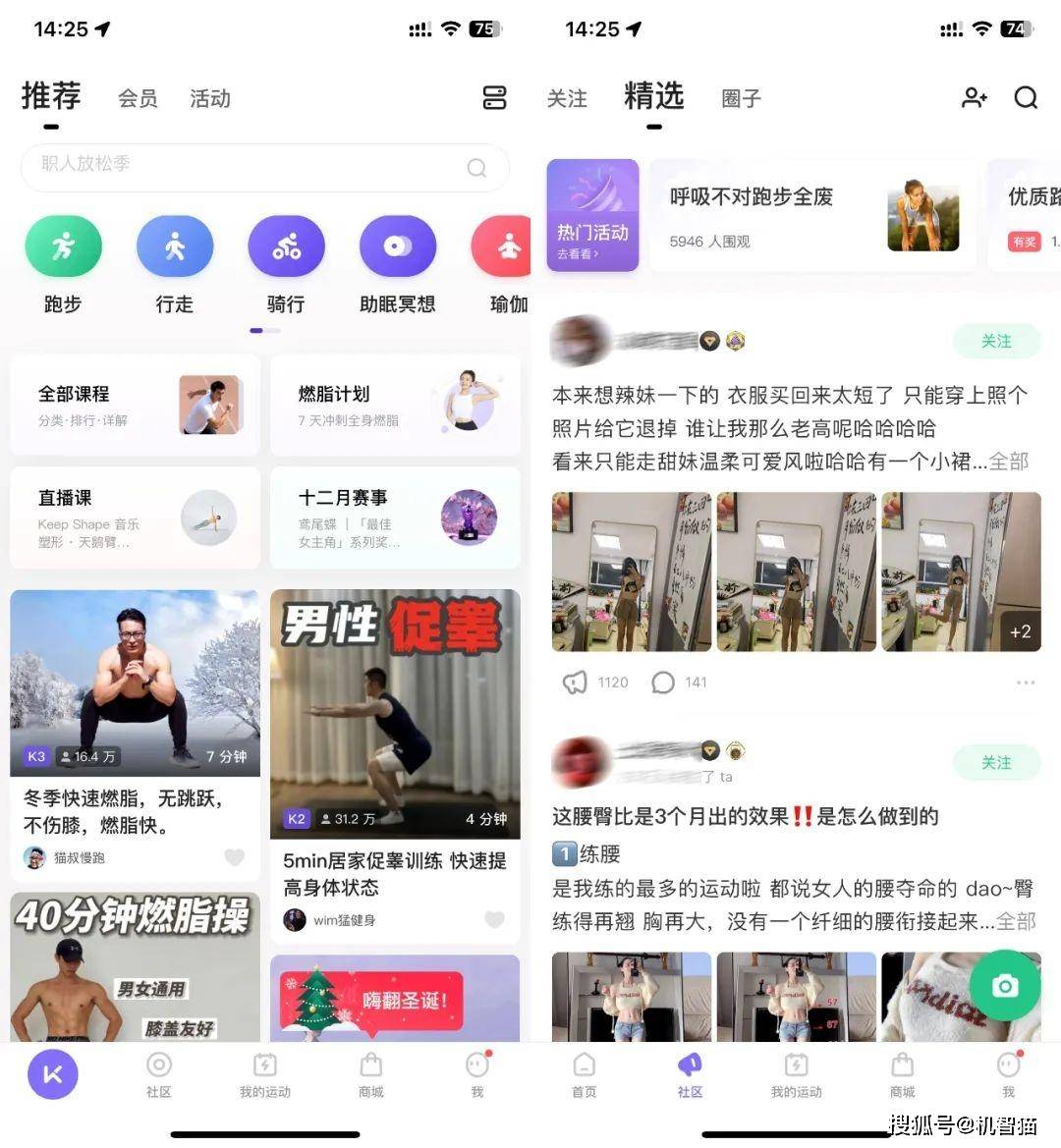View the 十二月赛事 card
Image resolution: width=1061 pixels, height=1148 pixels.
395,518
